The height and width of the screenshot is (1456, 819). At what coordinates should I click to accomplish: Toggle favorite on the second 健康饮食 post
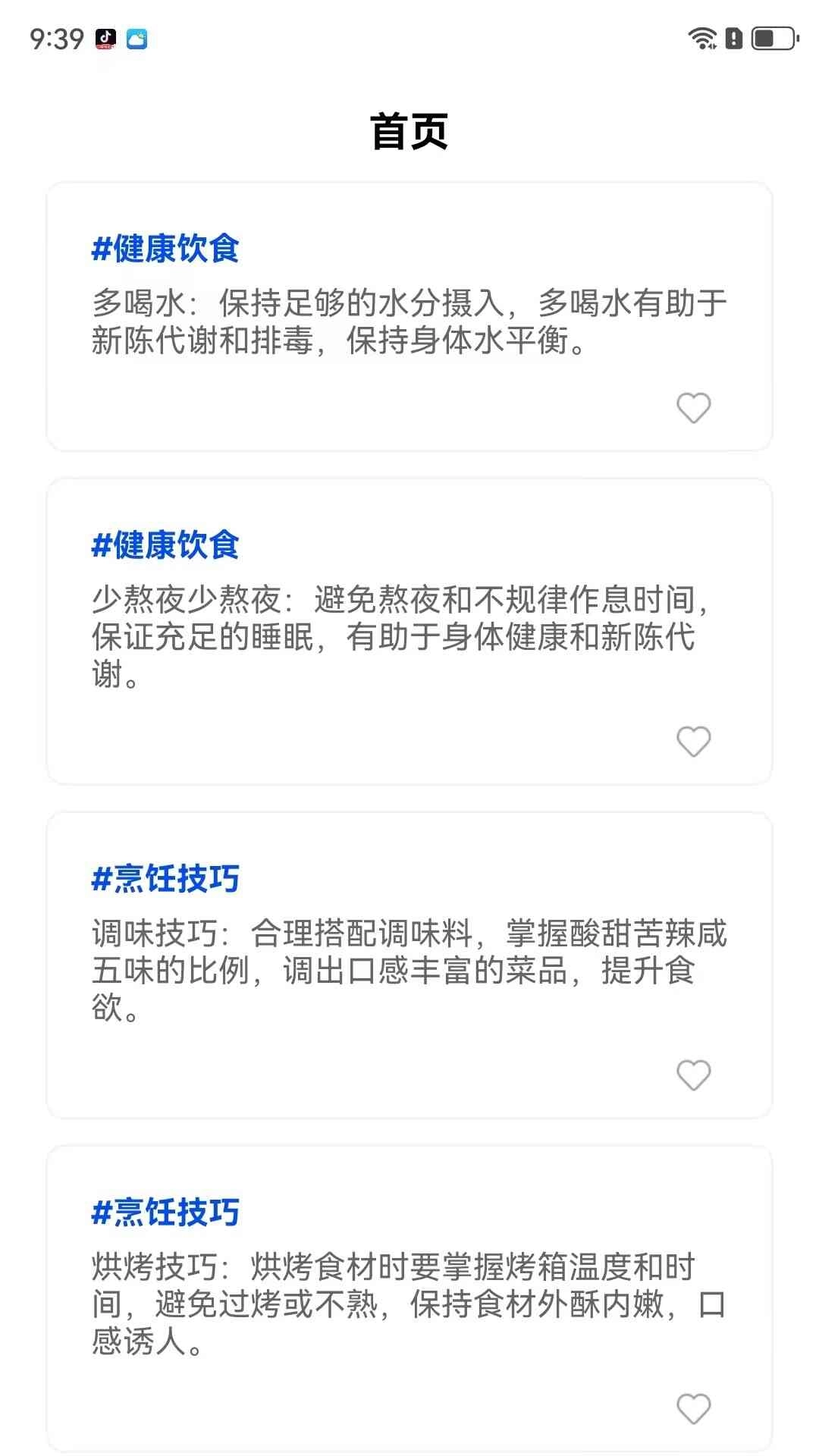click(694, 741)
